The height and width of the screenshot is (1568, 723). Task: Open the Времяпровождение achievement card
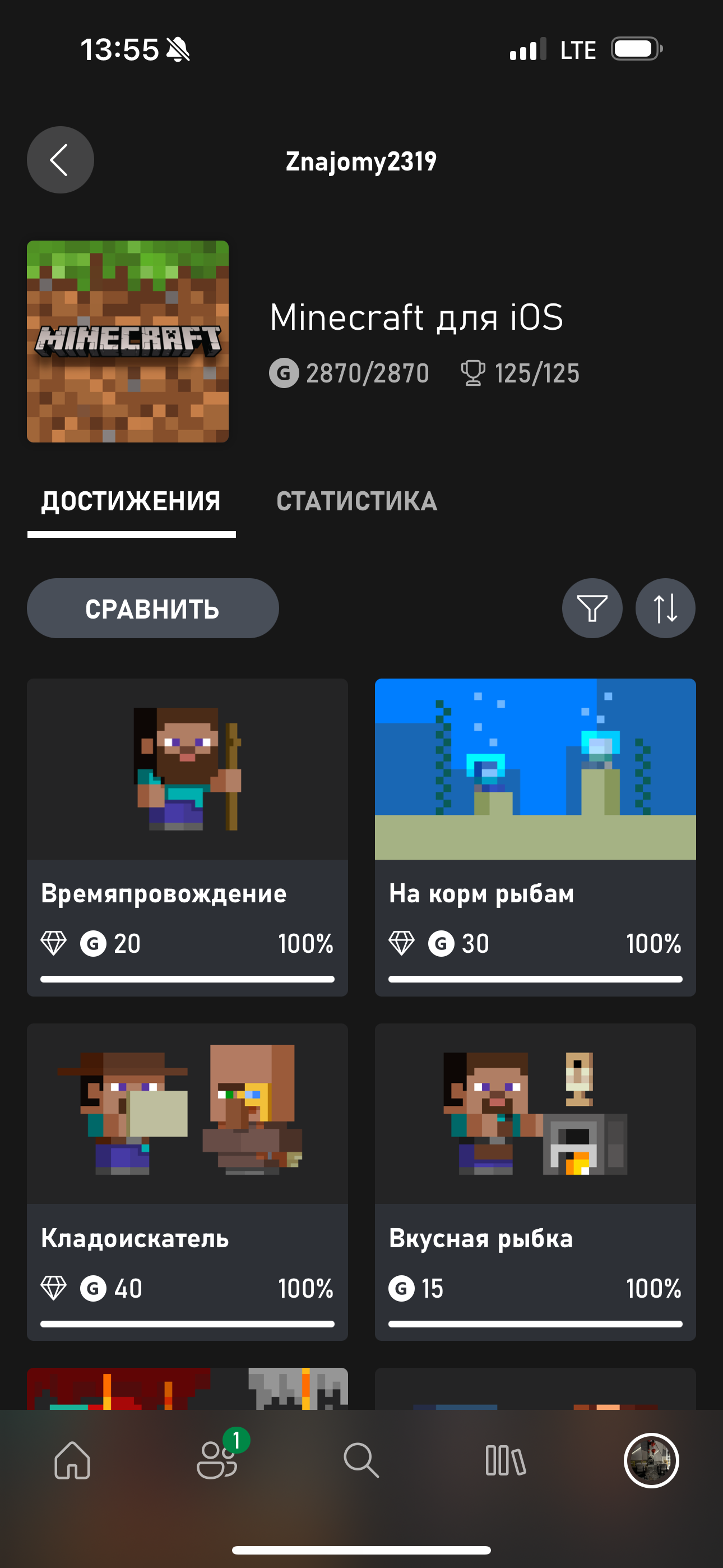click(187, 837)
